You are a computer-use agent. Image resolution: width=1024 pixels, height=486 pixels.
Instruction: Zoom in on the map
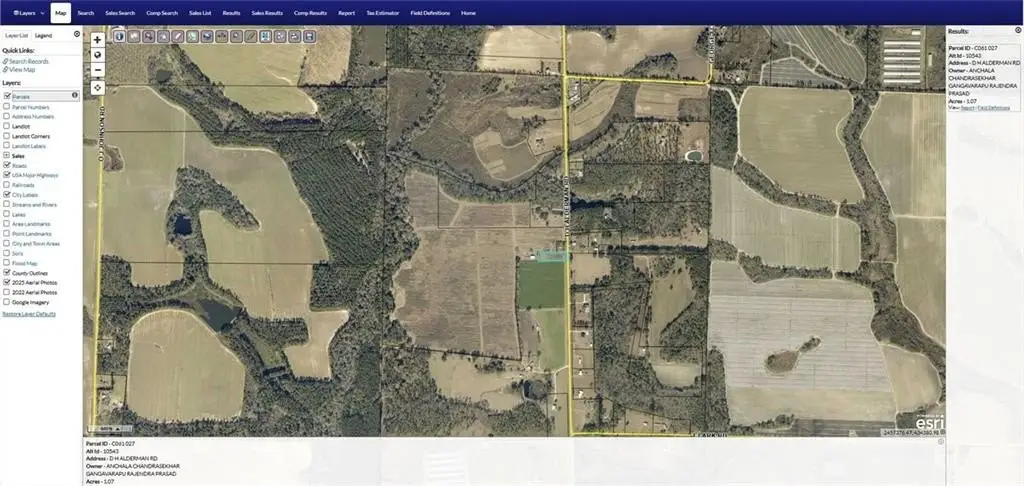tap(97, 40)
